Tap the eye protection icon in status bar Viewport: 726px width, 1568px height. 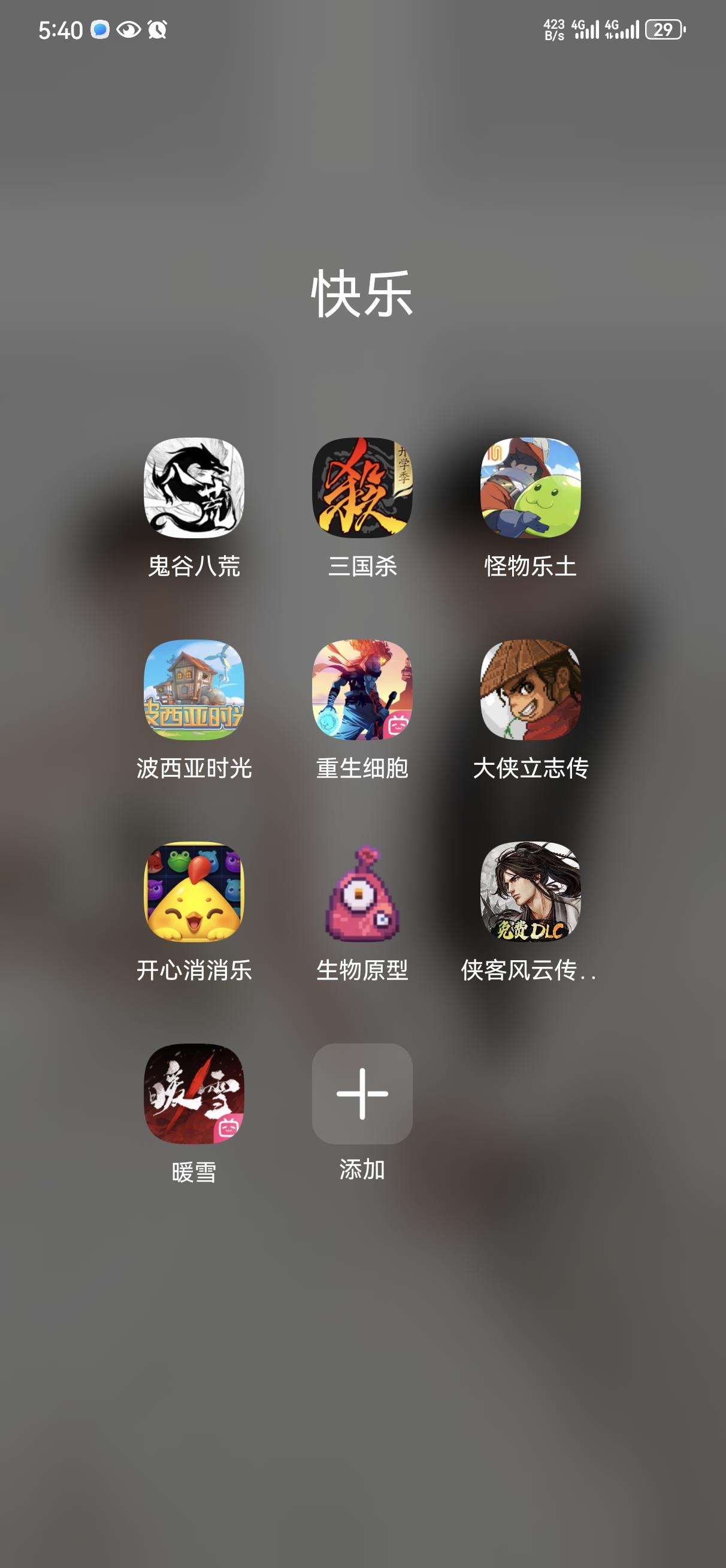pos(128,29)
